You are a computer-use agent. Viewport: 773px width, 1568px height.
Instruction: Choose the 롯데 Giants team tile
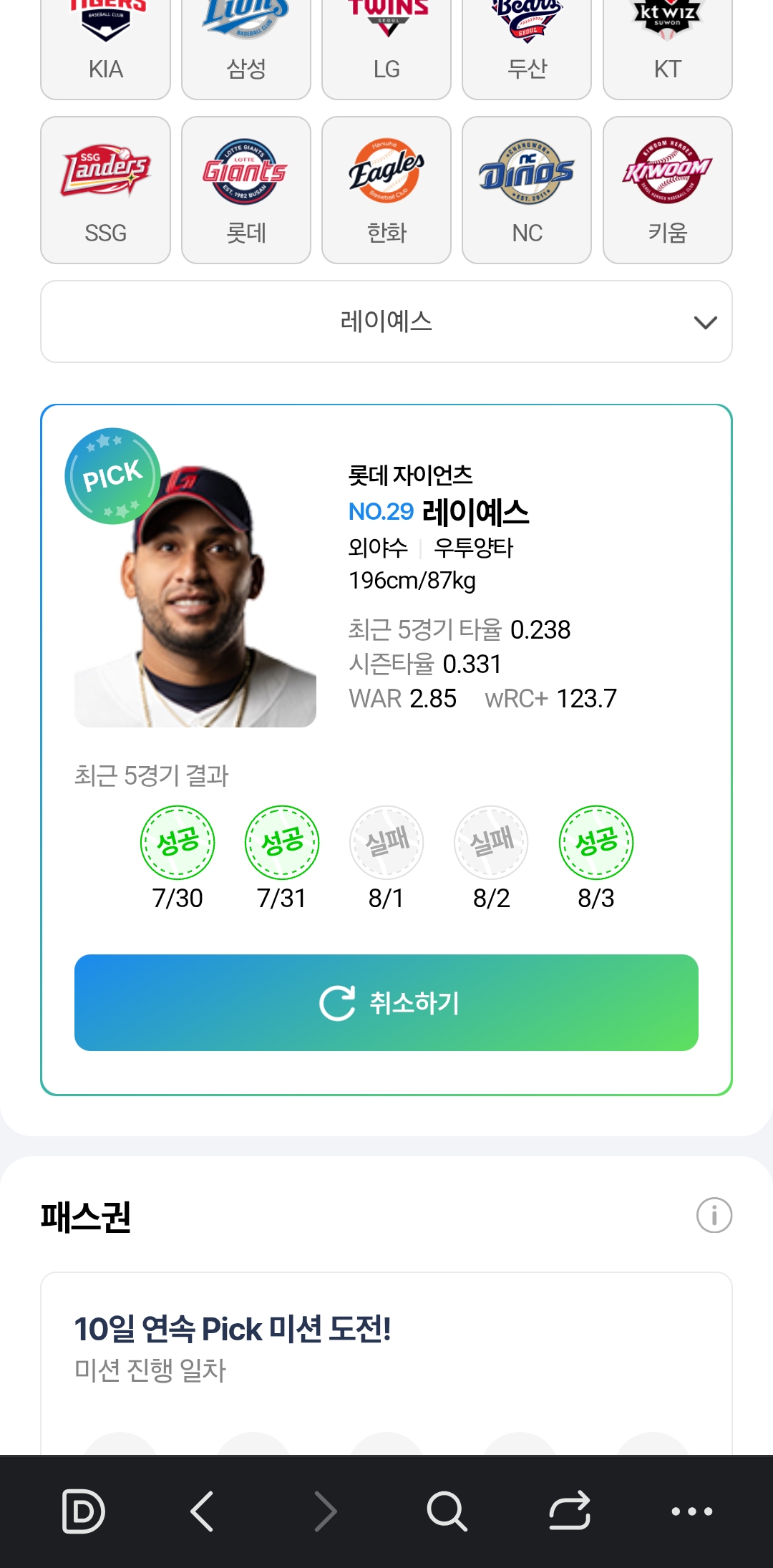tap(245, 190)
